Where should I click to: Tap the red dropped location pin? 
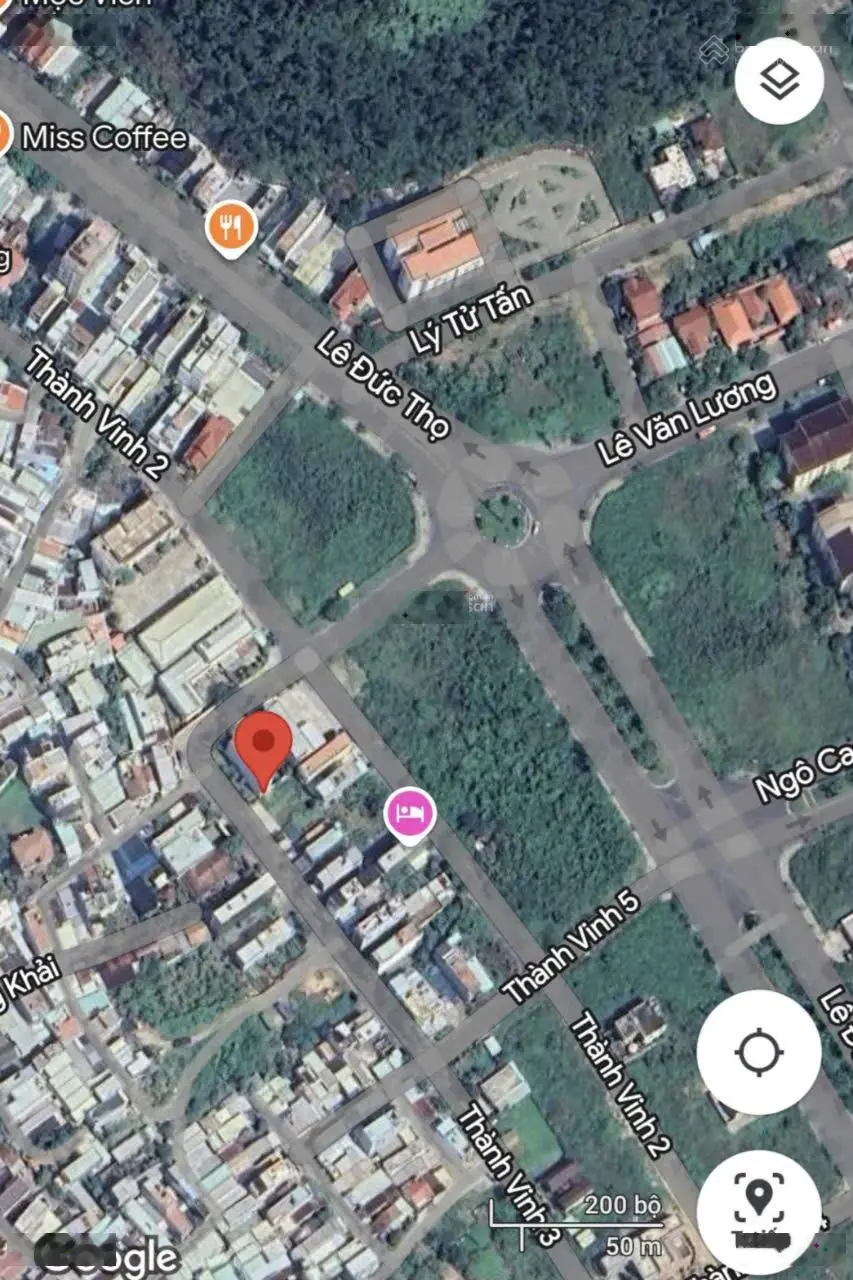(263, 743)
